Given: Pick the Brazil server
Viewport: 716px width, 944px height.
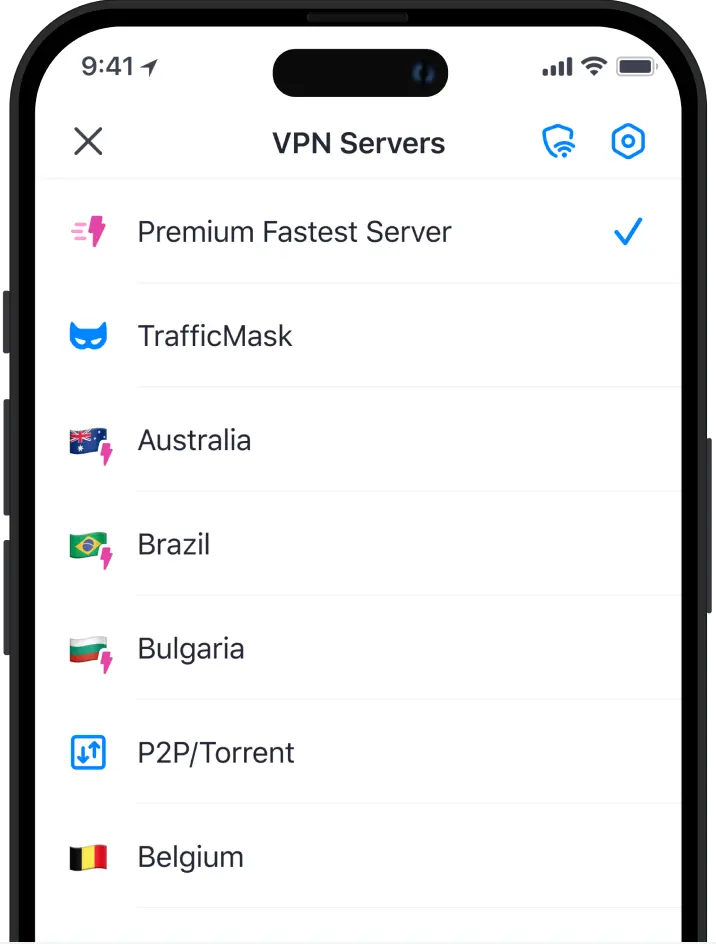Looking at the screenshot, I should [174, 544].
